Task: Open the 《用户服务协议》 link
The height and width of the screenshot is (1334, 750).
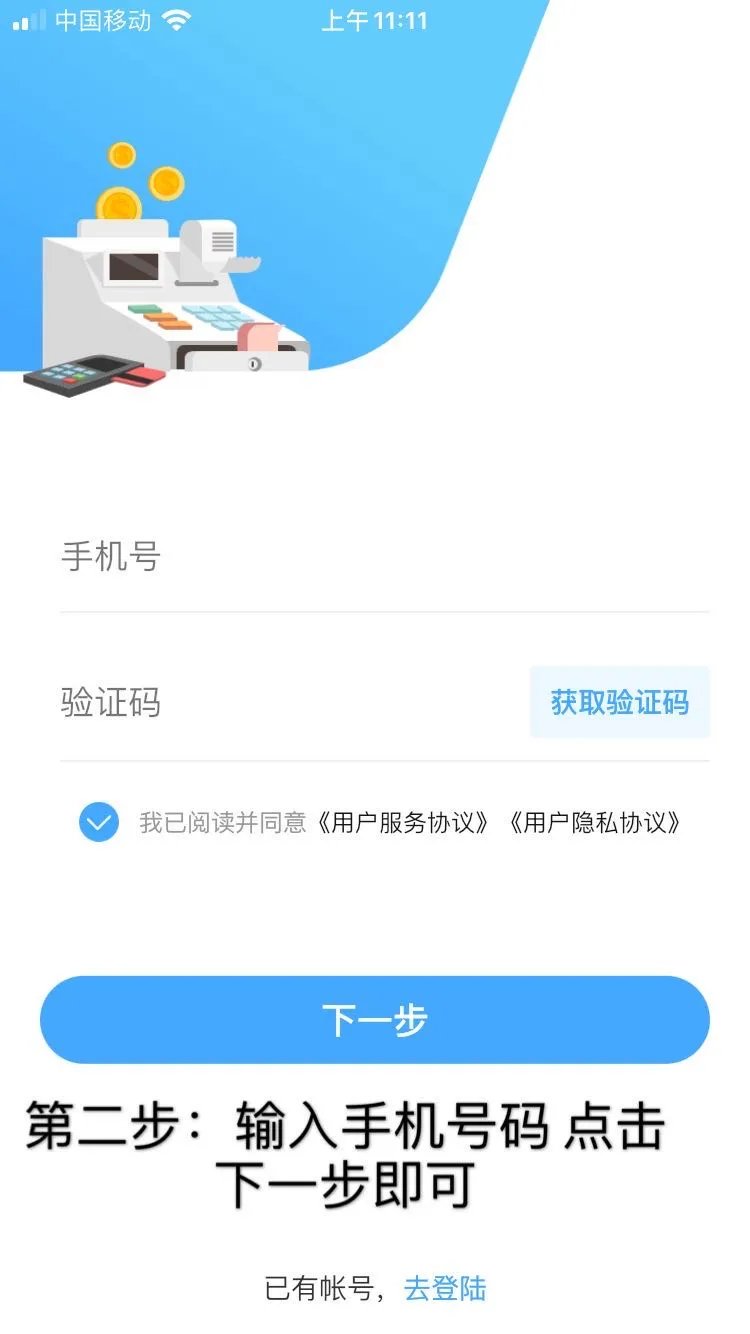Action: click(402, 823)
